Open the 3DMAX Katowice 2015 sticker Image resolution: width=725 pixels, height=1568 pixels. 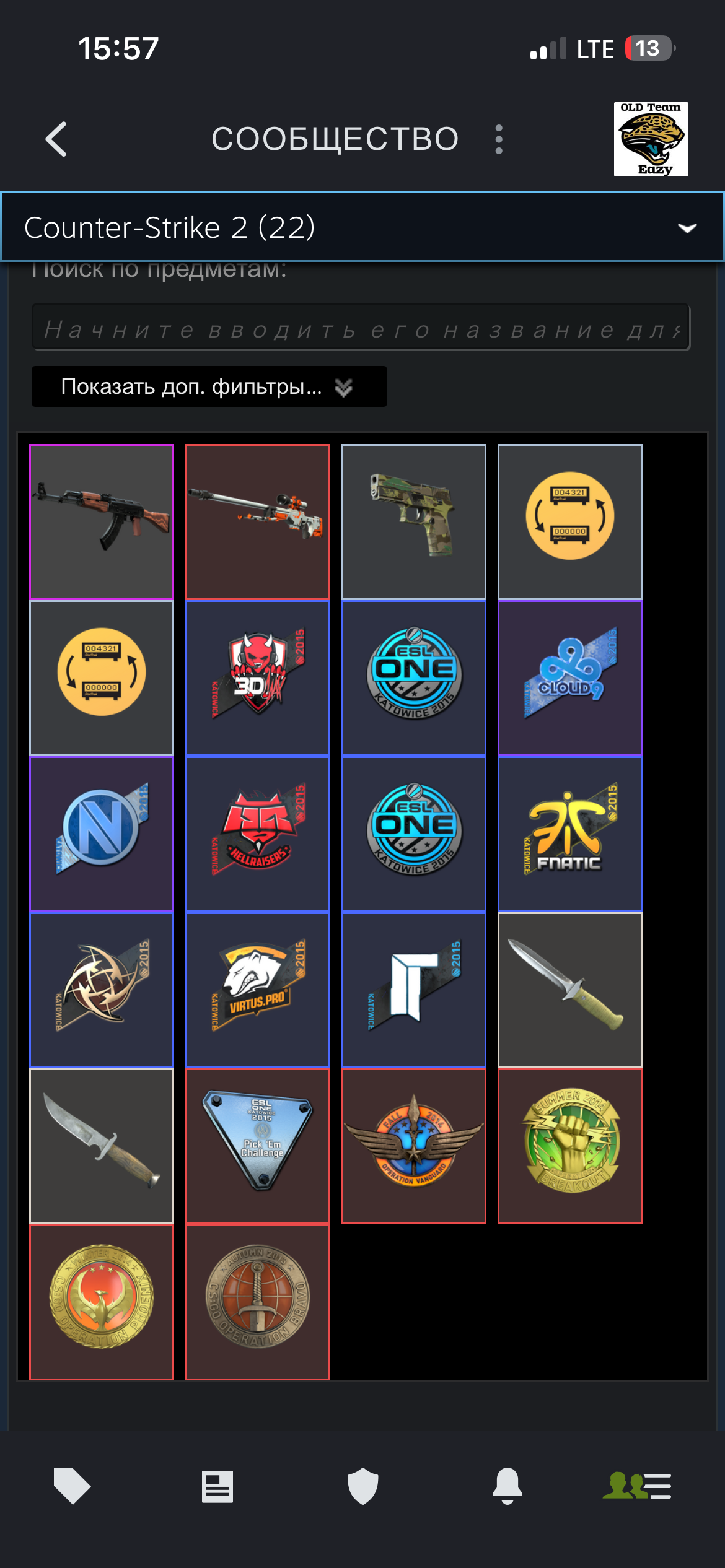click(258, 677)
